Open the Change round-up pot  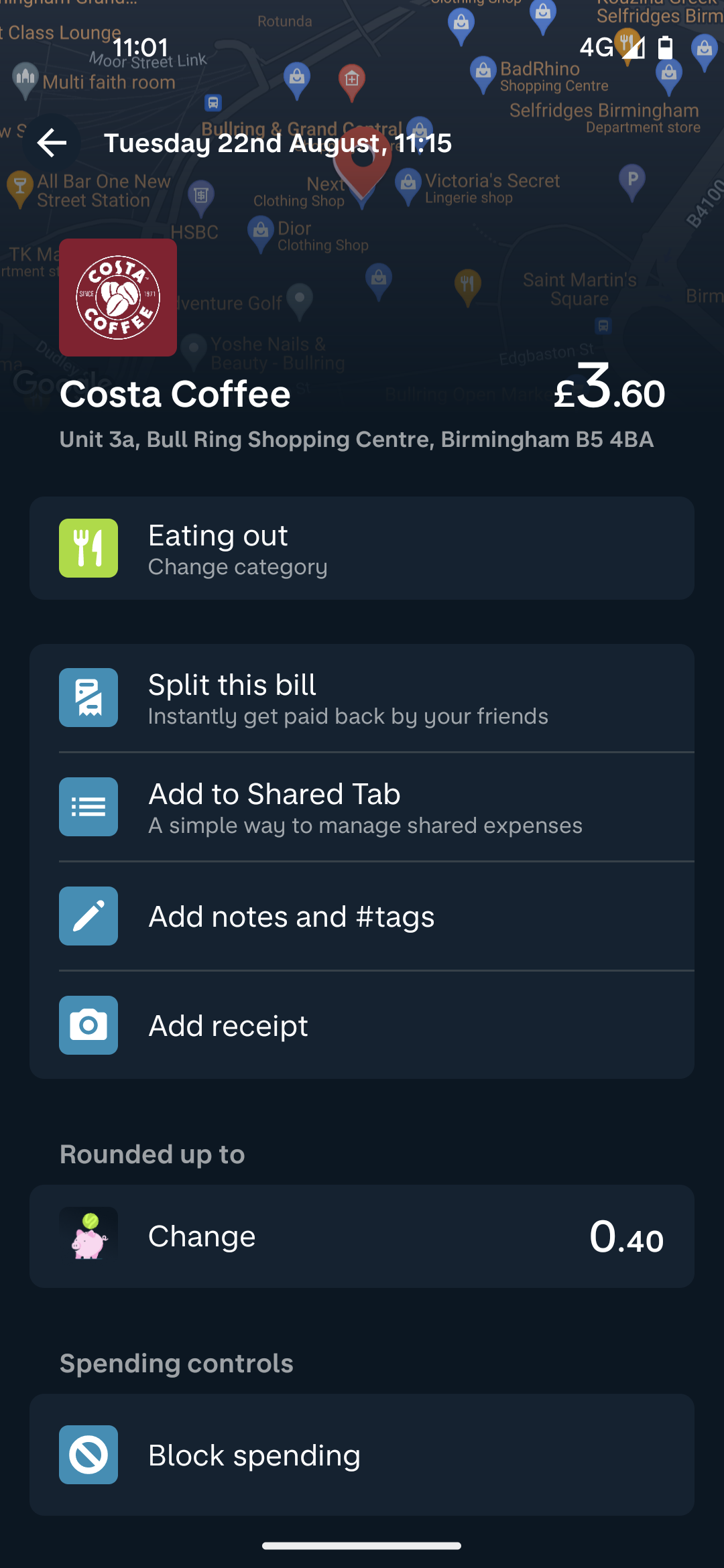click(x=362, y=1236)
